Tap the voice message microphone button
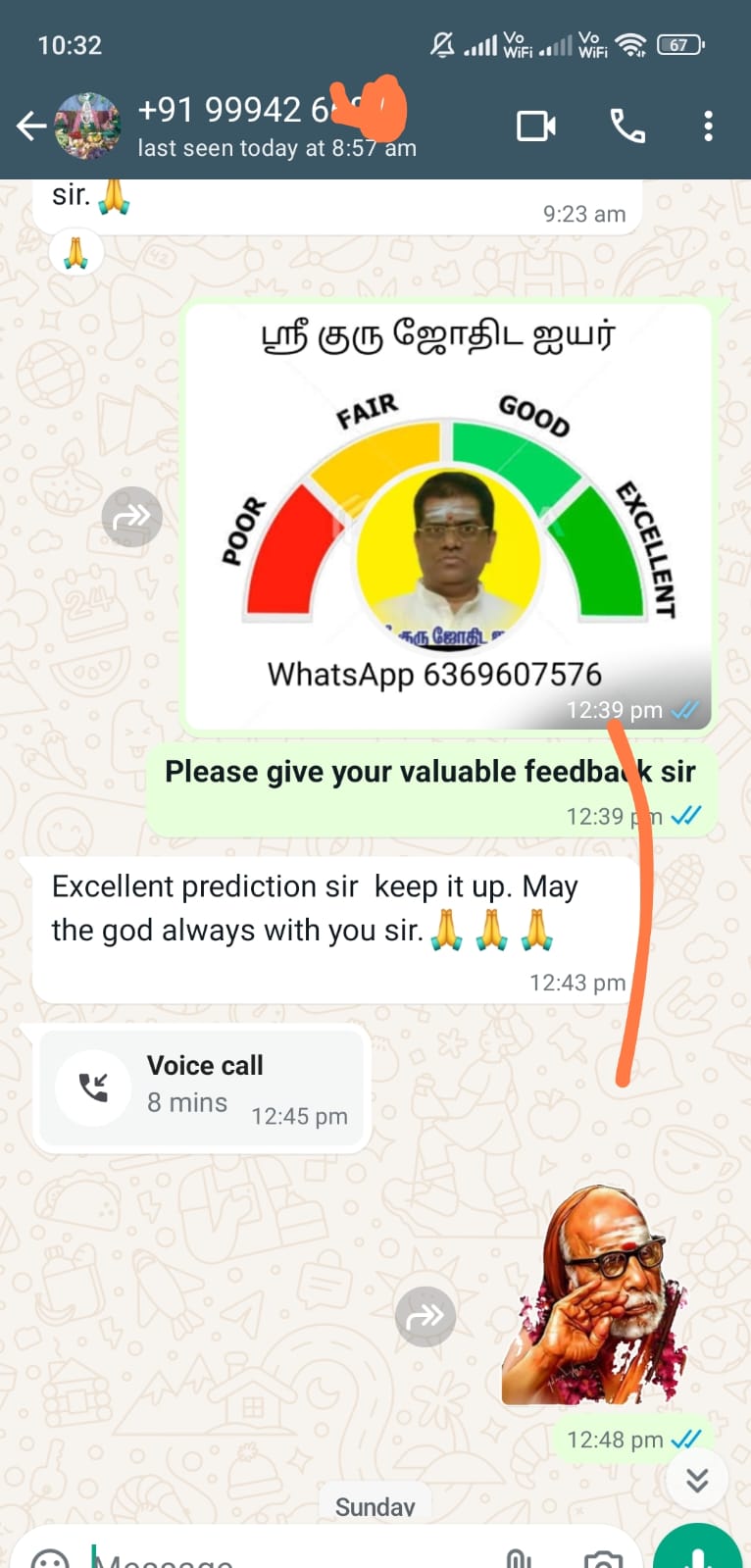This screenshot has height=1568, width=751. (698, 1553)
